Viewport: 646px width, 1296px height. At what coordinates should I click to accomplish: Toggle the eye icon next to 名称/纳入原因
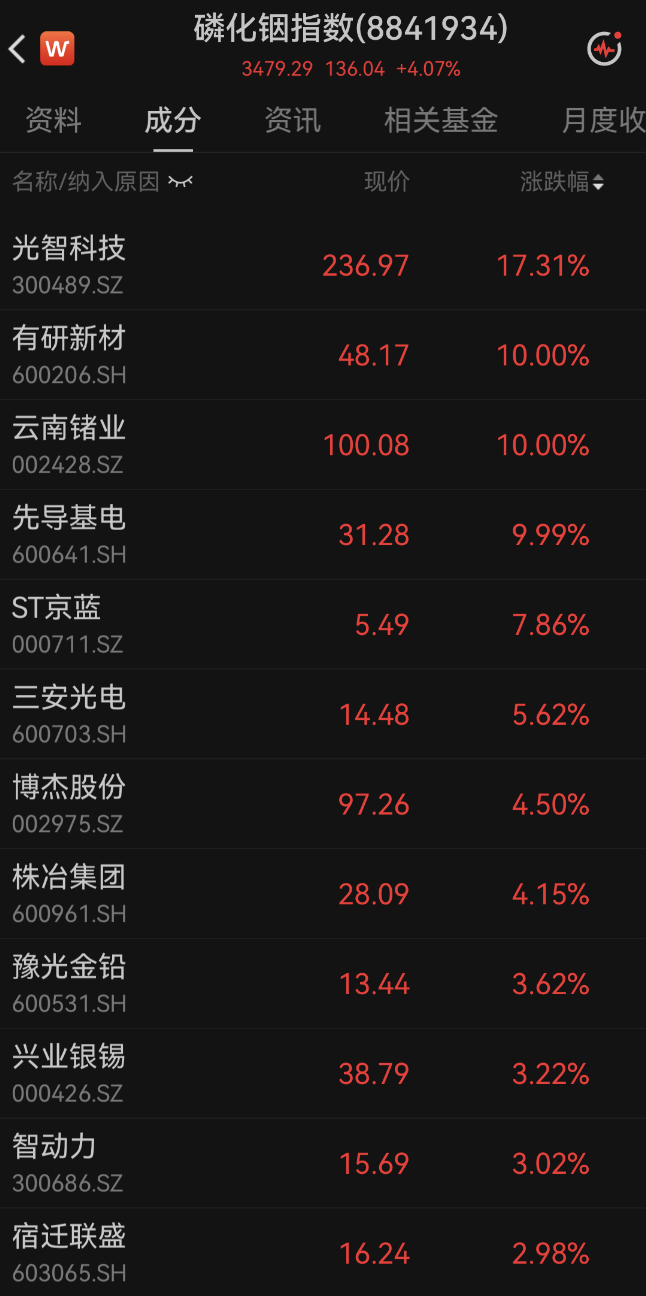click(181, 182)
